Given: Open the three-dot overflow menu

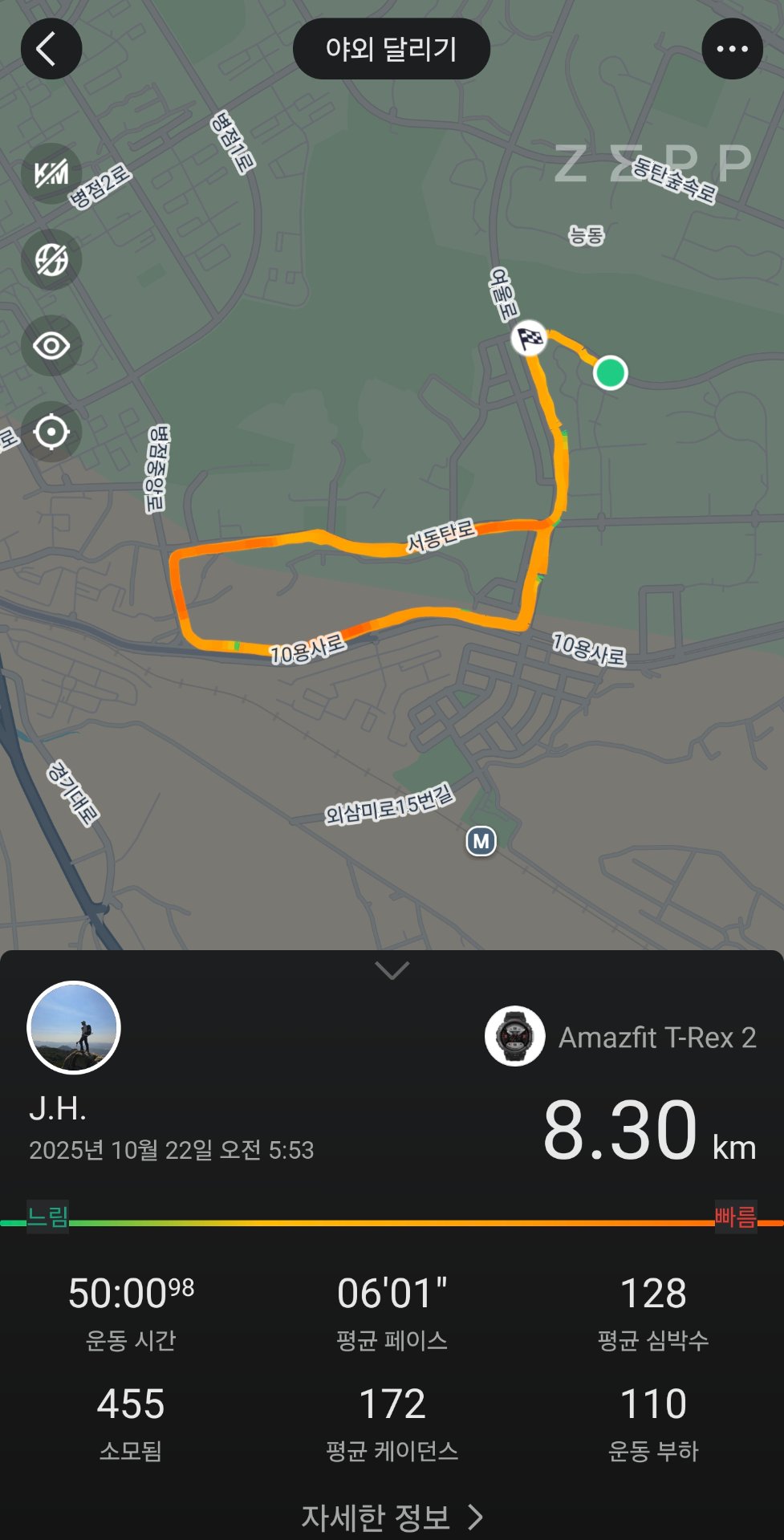Looking at the screenshot, I should 732,49.
